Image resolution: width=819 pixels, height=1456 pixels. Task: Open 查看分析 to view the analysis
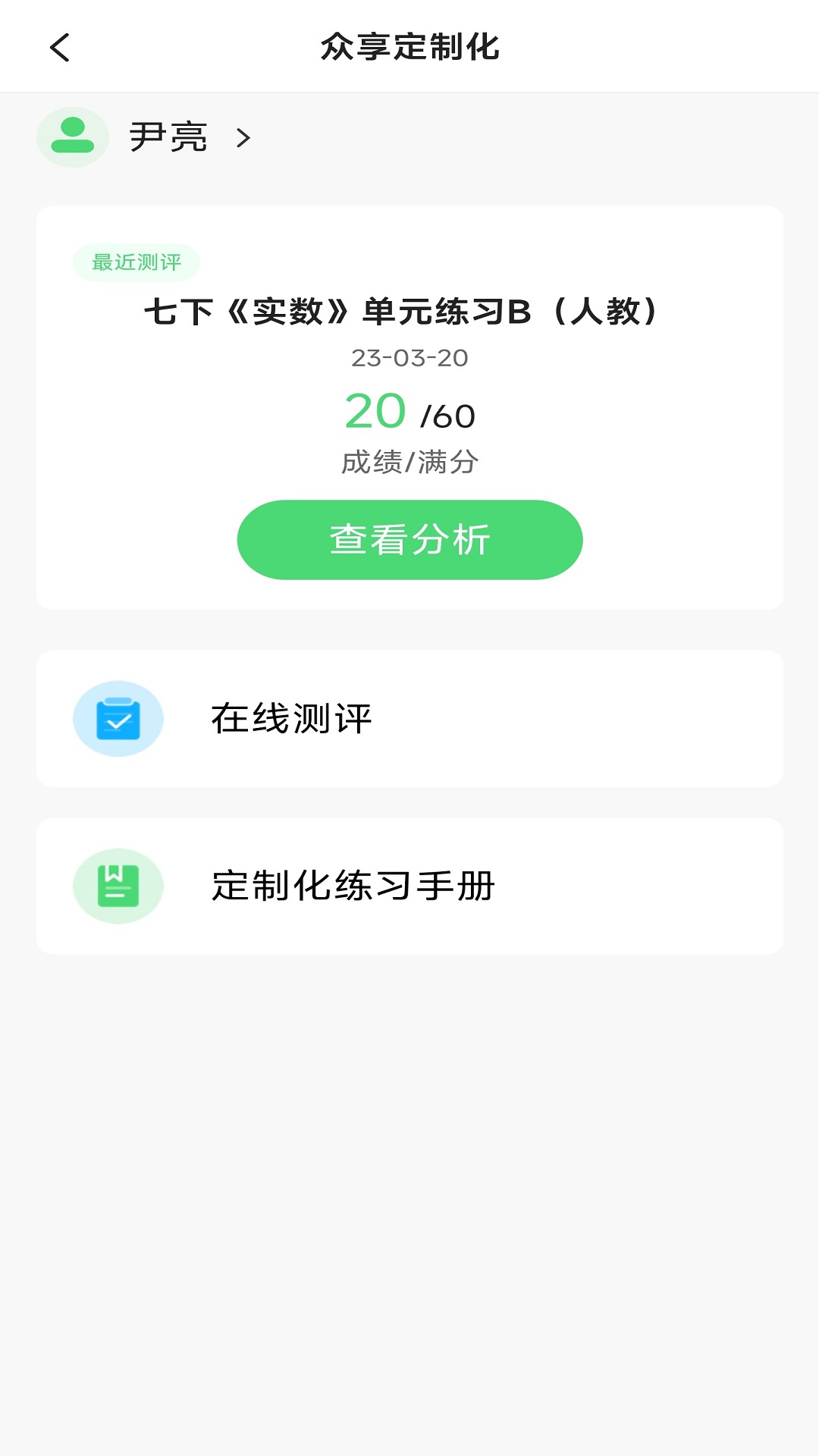click(x=409, y=538)
